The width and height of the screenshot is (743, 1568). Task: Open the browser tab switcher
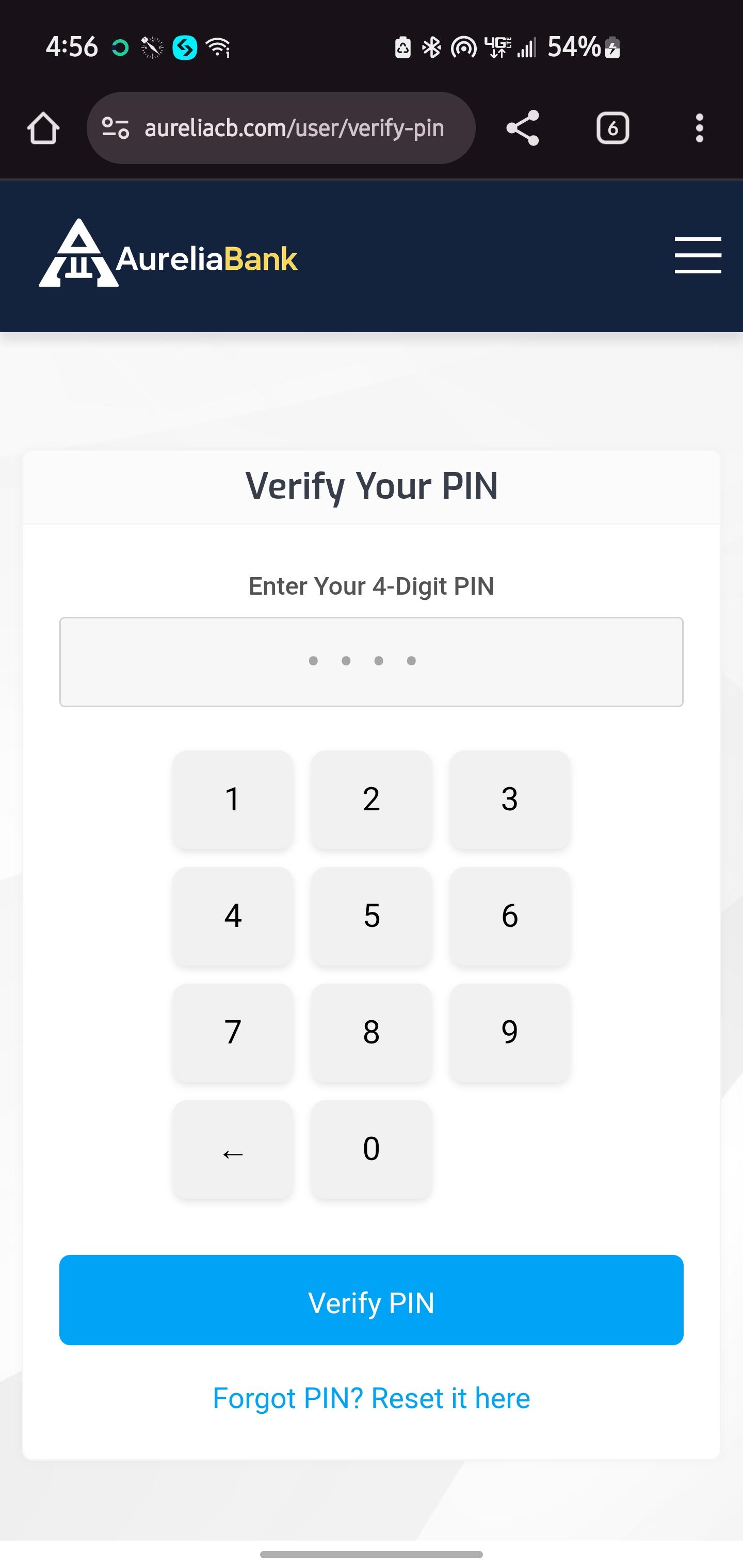point(612,128)
